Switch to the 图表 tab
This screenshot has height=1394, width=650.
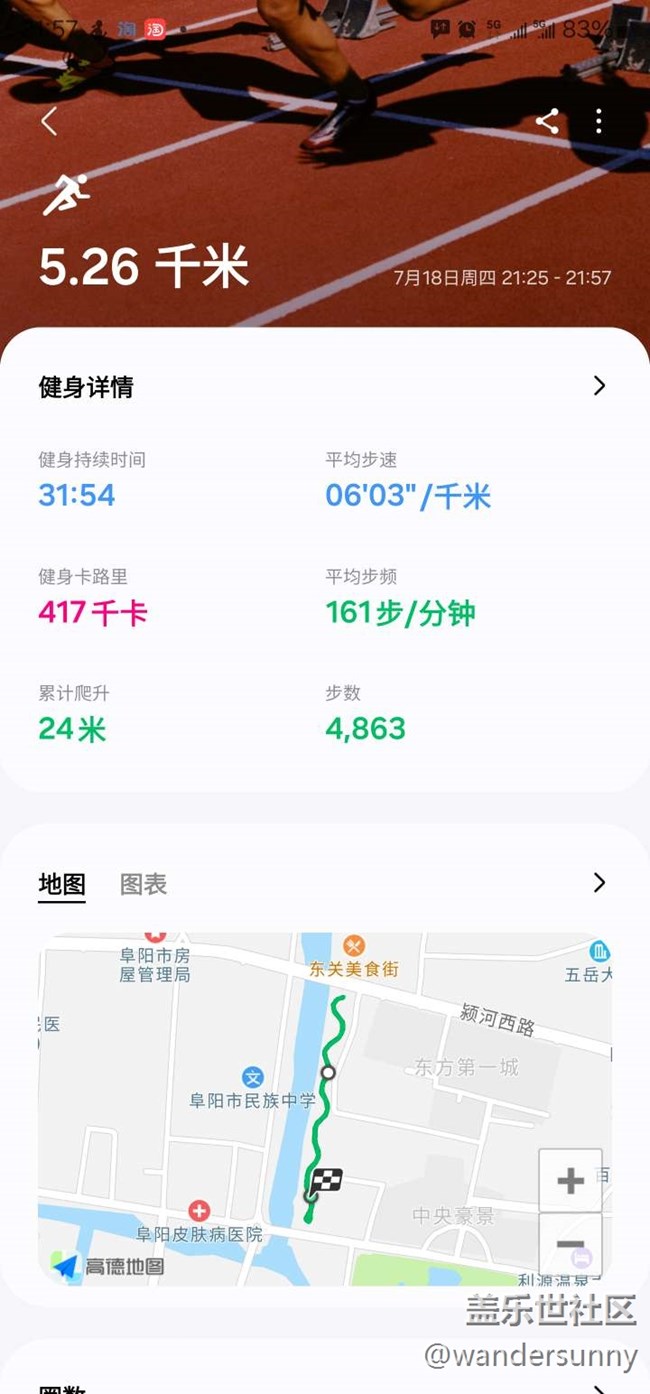click(x=143, y=884)
